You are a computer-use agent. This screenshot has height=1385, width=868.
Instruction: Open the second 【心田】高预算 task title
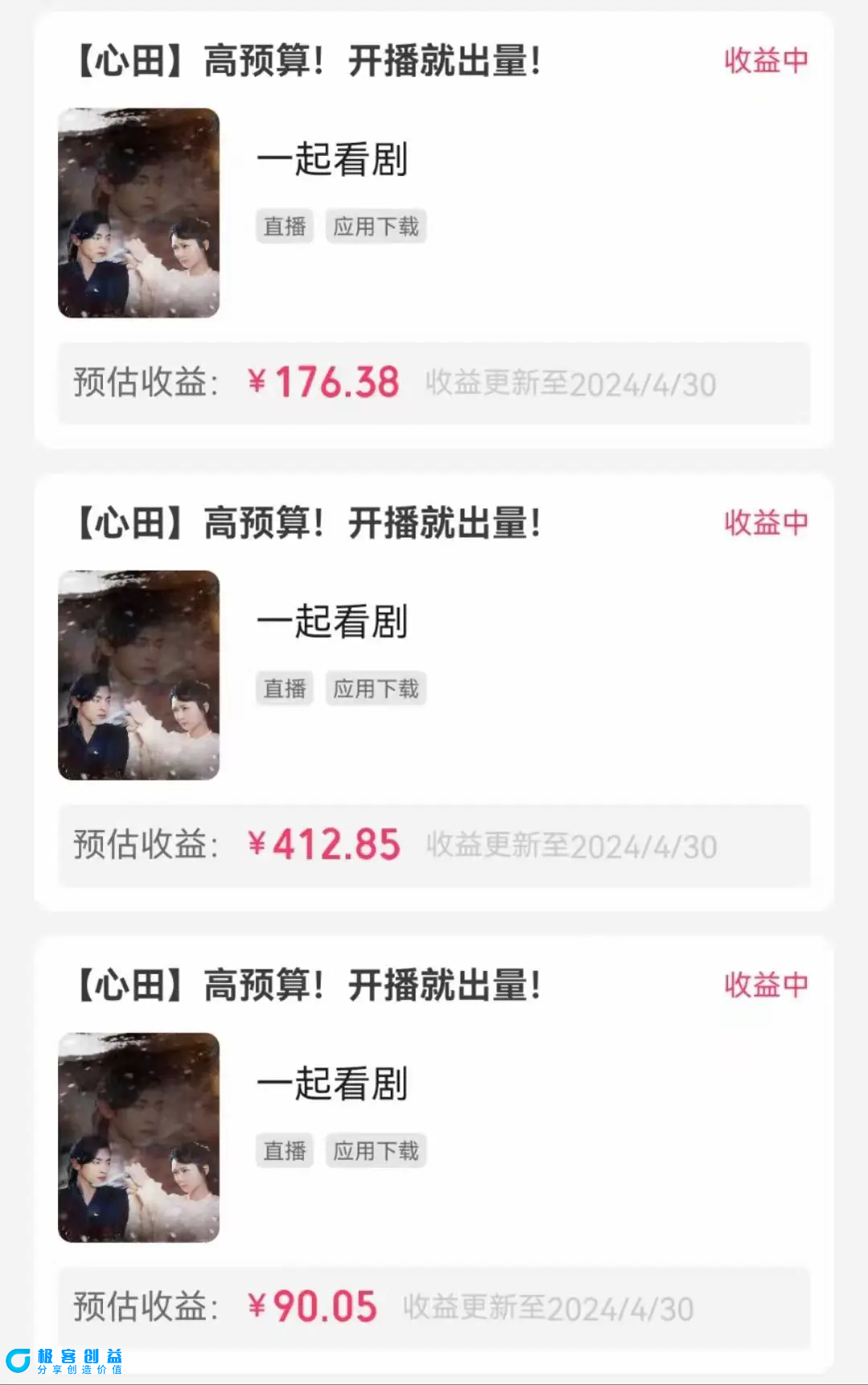tap(305, 522)
